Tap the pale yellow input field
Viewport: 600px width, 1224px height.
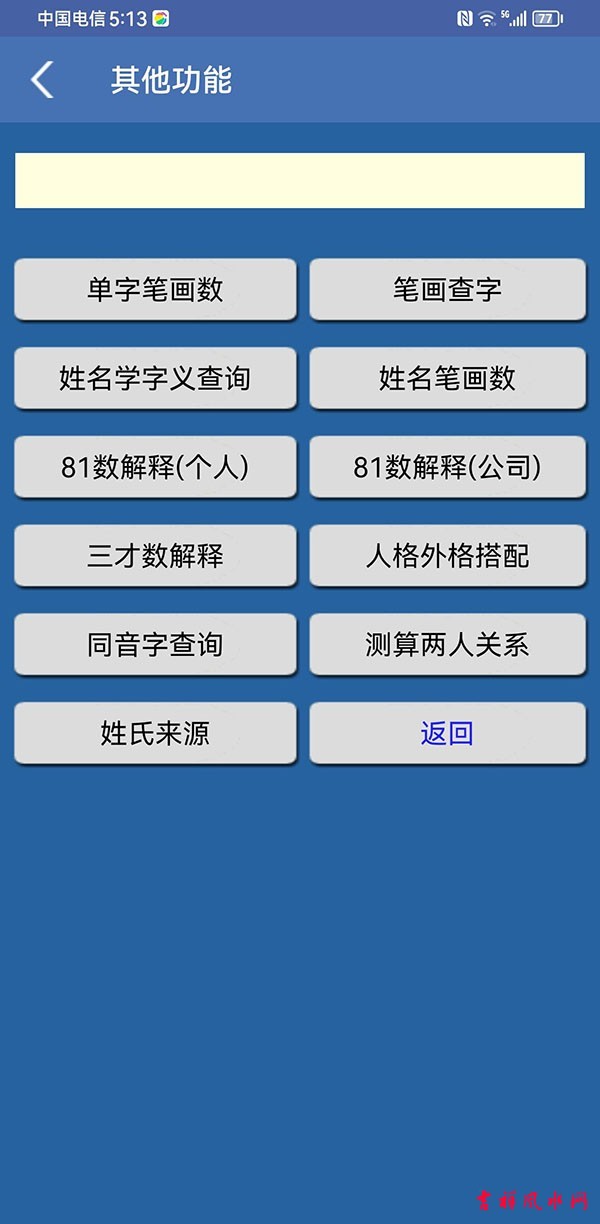point(299,181)
